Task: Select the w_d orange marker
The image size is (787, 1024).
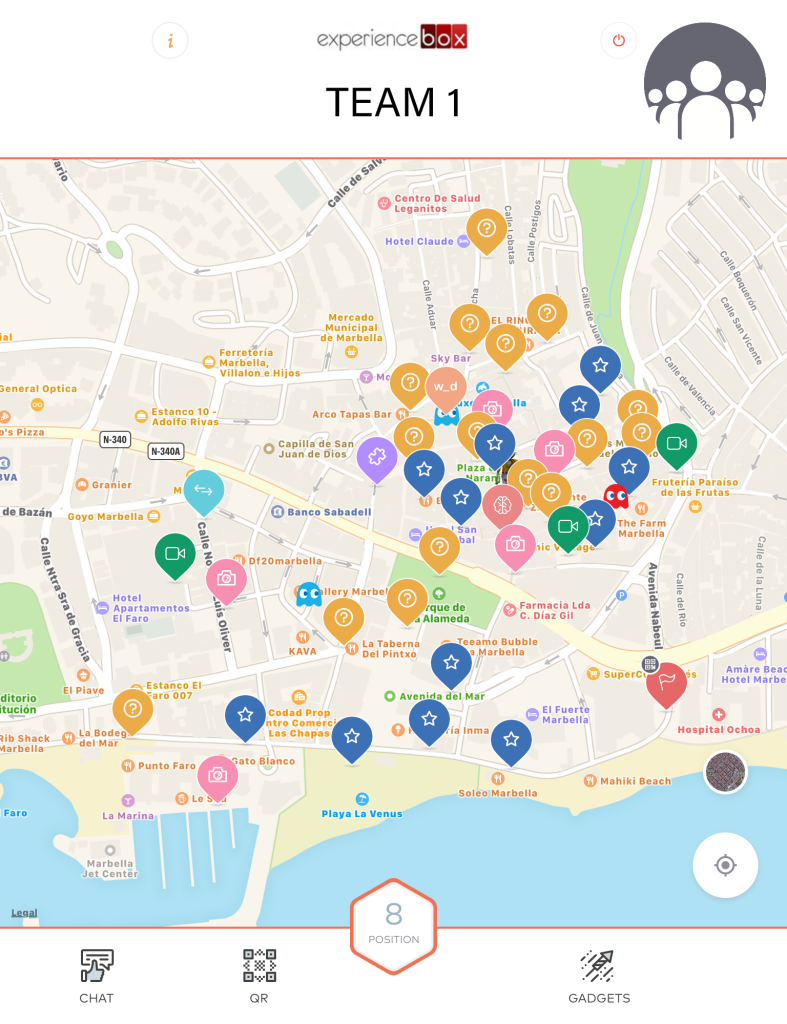Action: (x=445, y=387)
